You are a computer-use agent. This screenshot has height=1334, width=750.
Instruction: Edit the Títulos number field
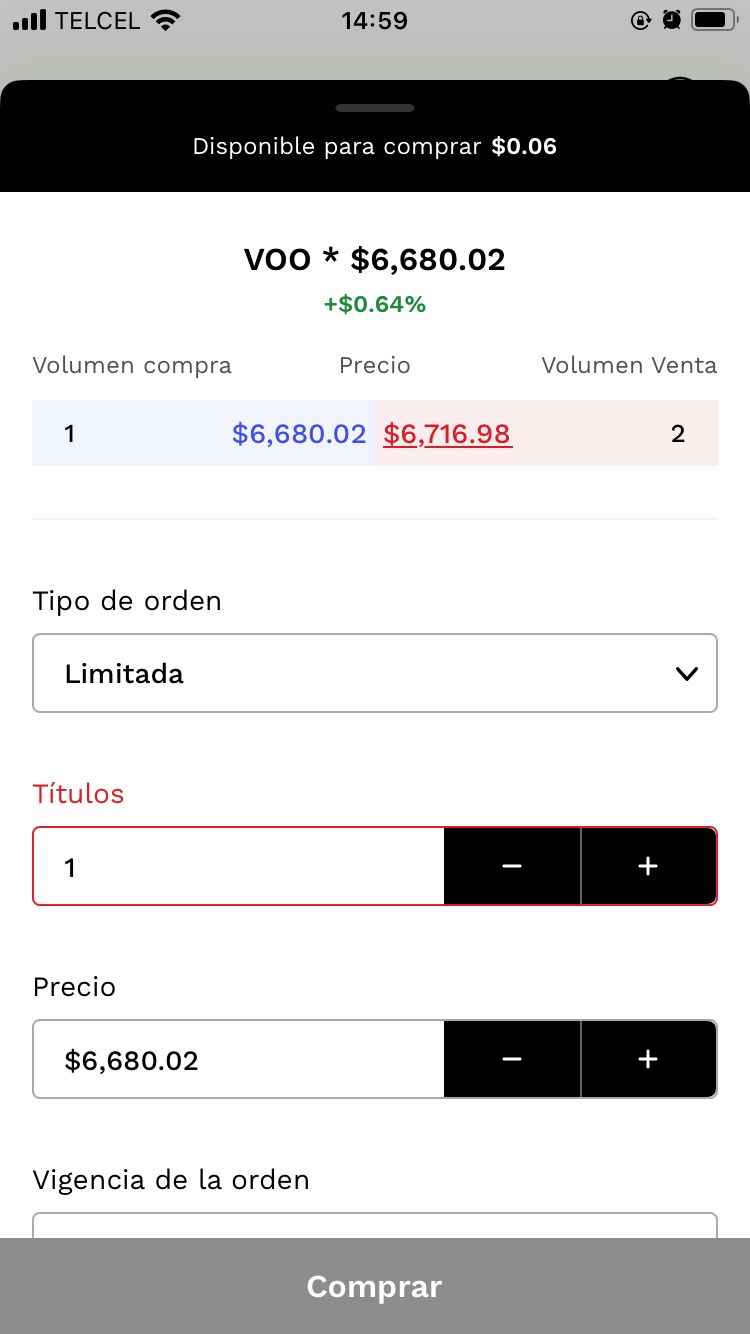click(x=240, y=866)
